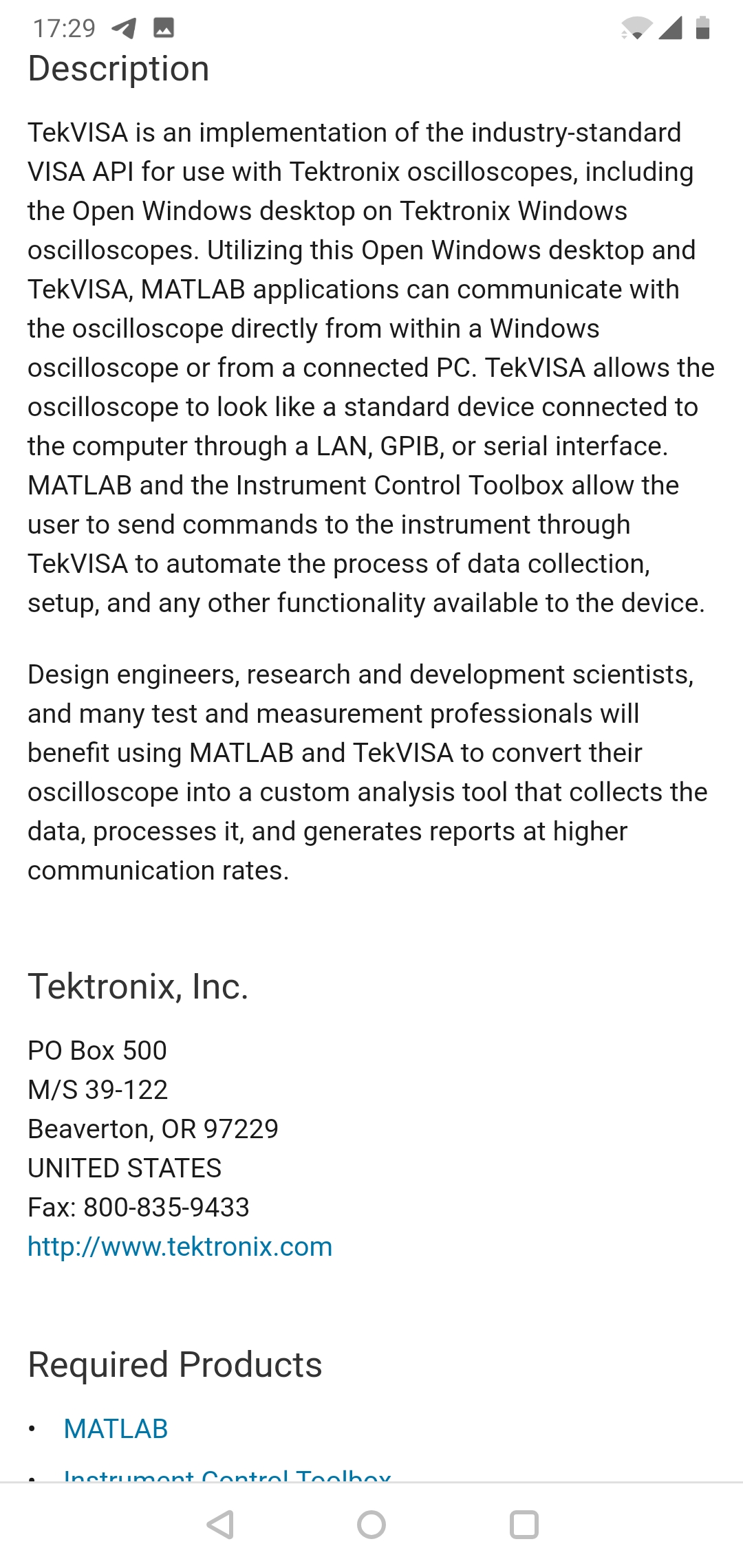Open the http://www.tektronix.com link

[x=180, y=1247]
